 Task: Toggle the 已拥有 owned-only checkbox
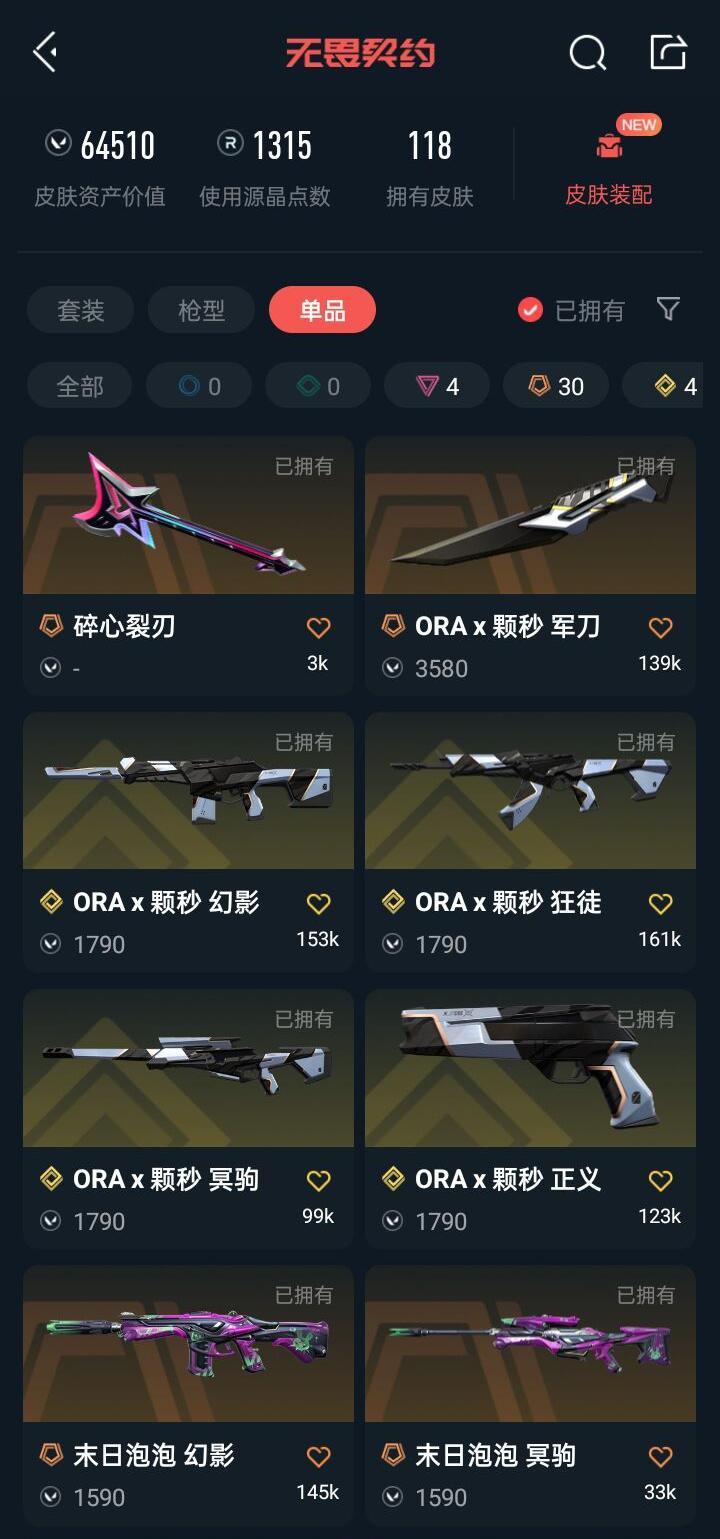point(531,310)
